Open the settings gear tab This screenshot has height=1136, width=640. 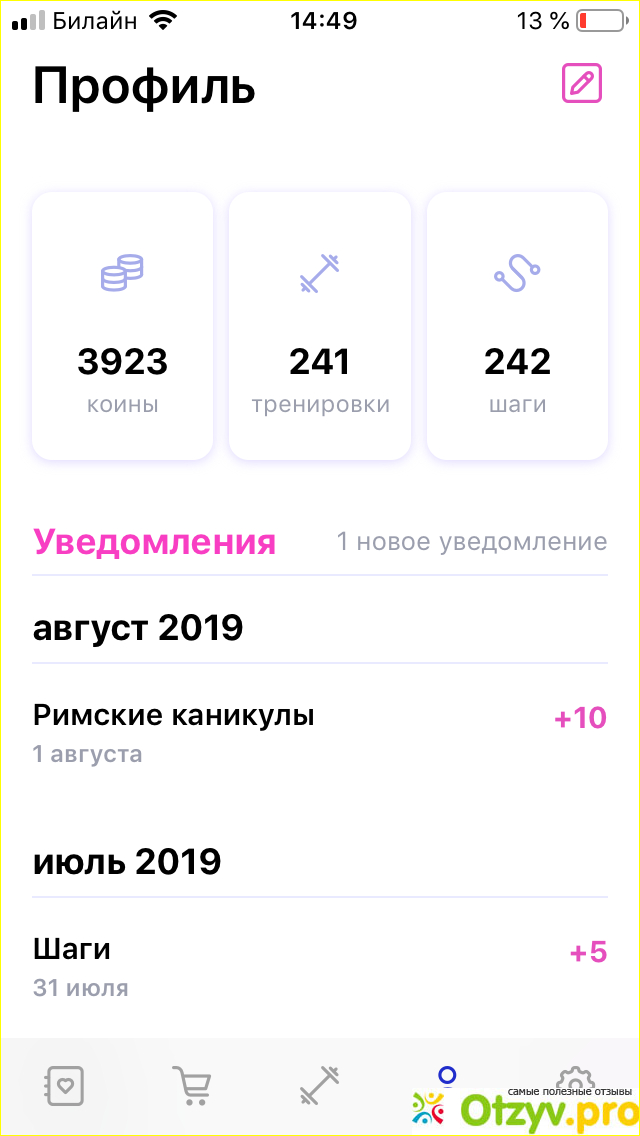tap(572, 1082)
